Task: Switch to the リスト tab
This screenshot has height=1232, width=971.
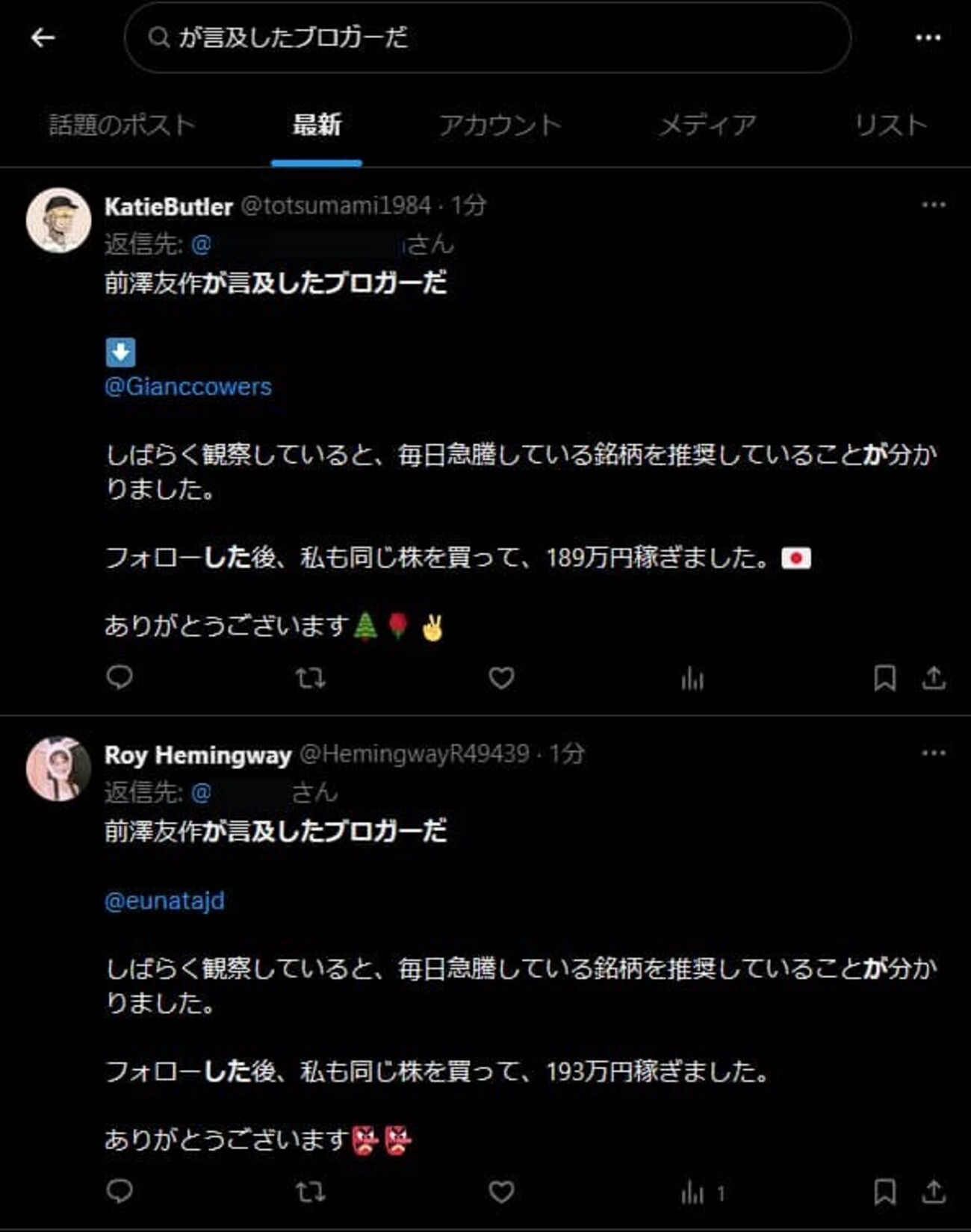Action: [x=890, y=125]
